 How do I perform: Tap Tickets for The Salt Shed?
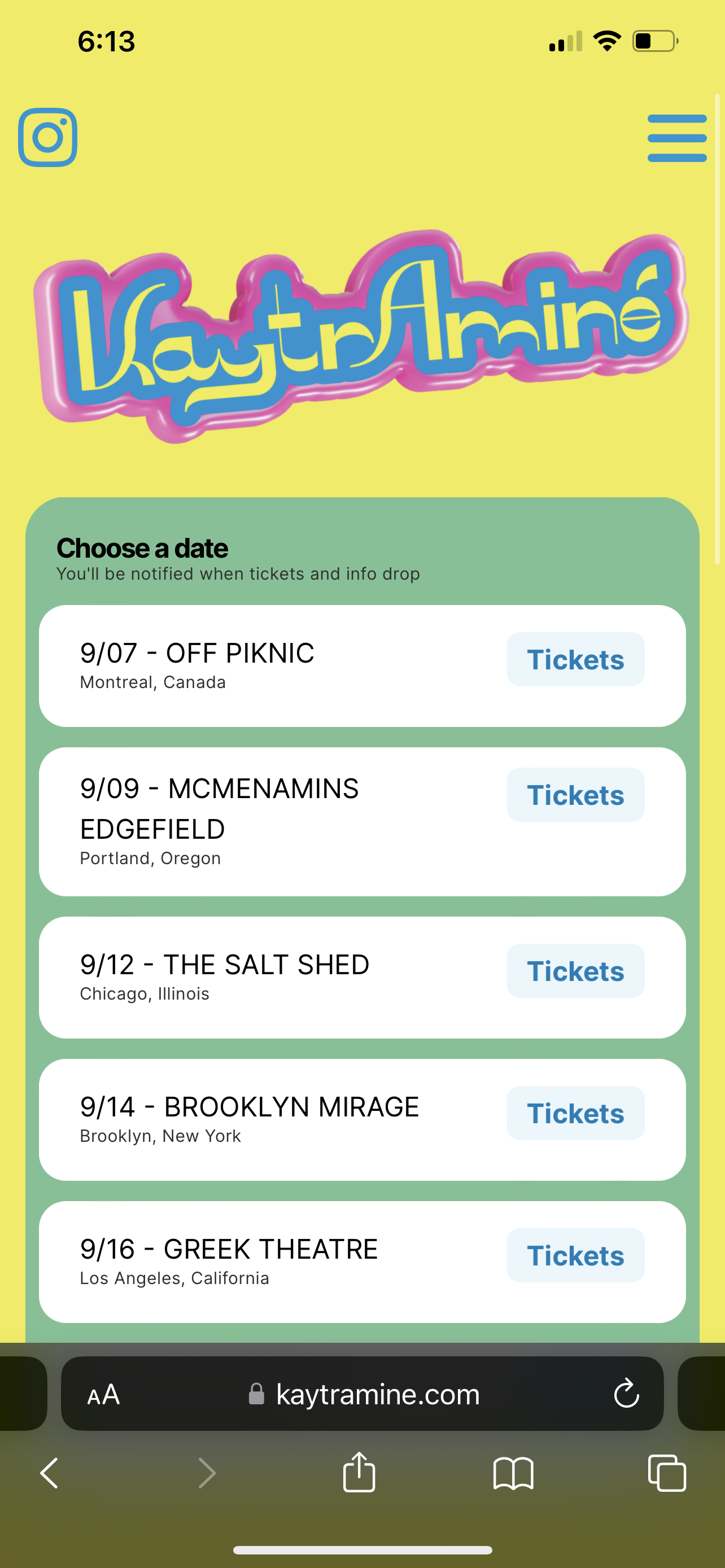click(x=575, y=971)
